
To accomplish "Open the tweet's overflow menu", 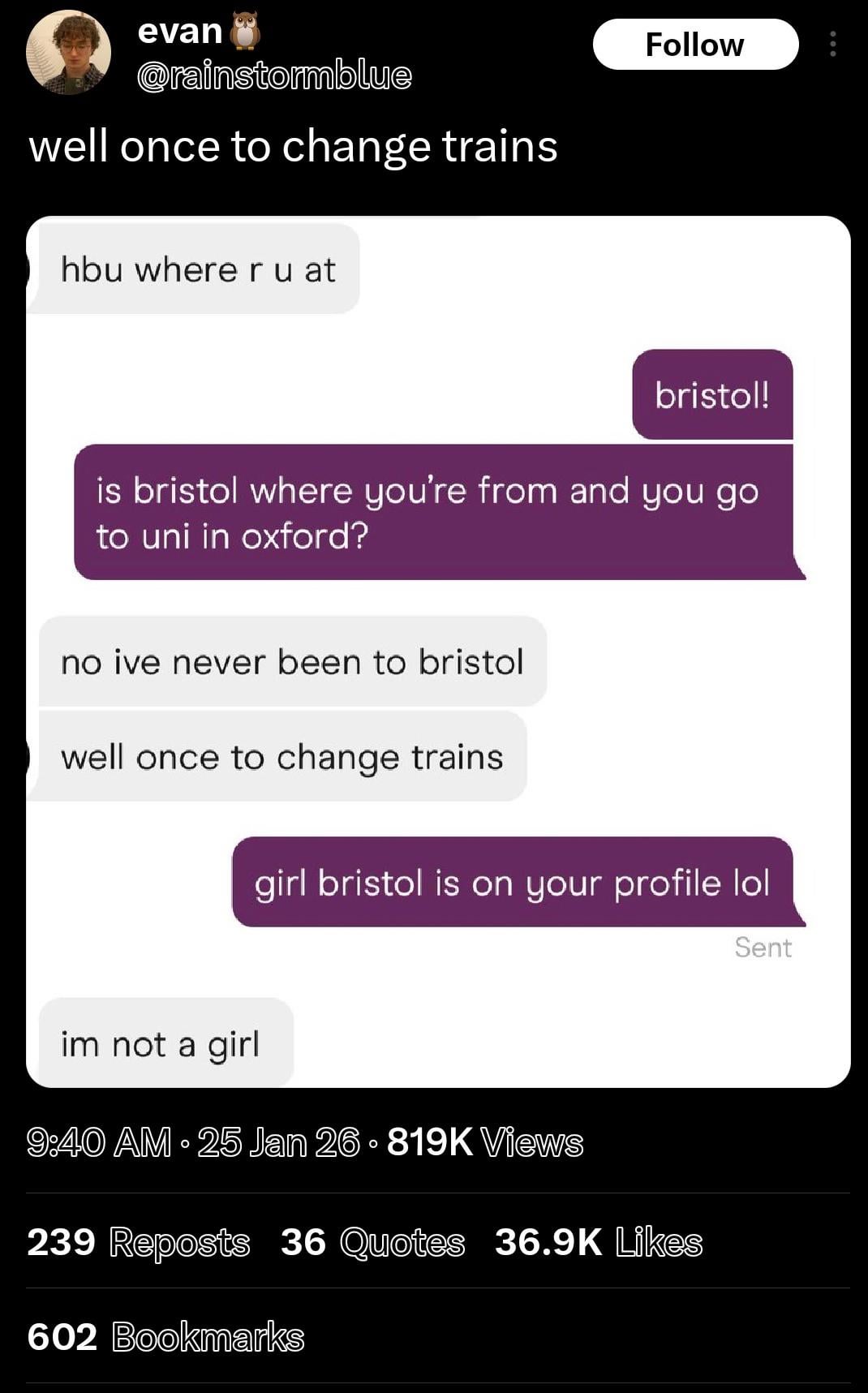I will point(832,45).
